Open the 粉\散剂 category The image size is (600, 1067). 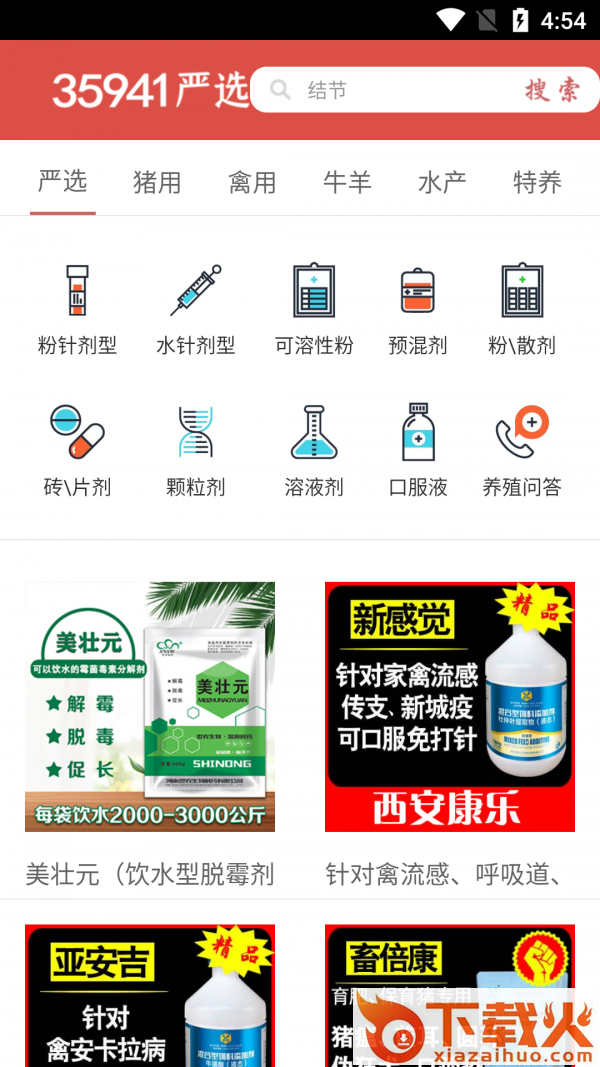pos(522,309)
